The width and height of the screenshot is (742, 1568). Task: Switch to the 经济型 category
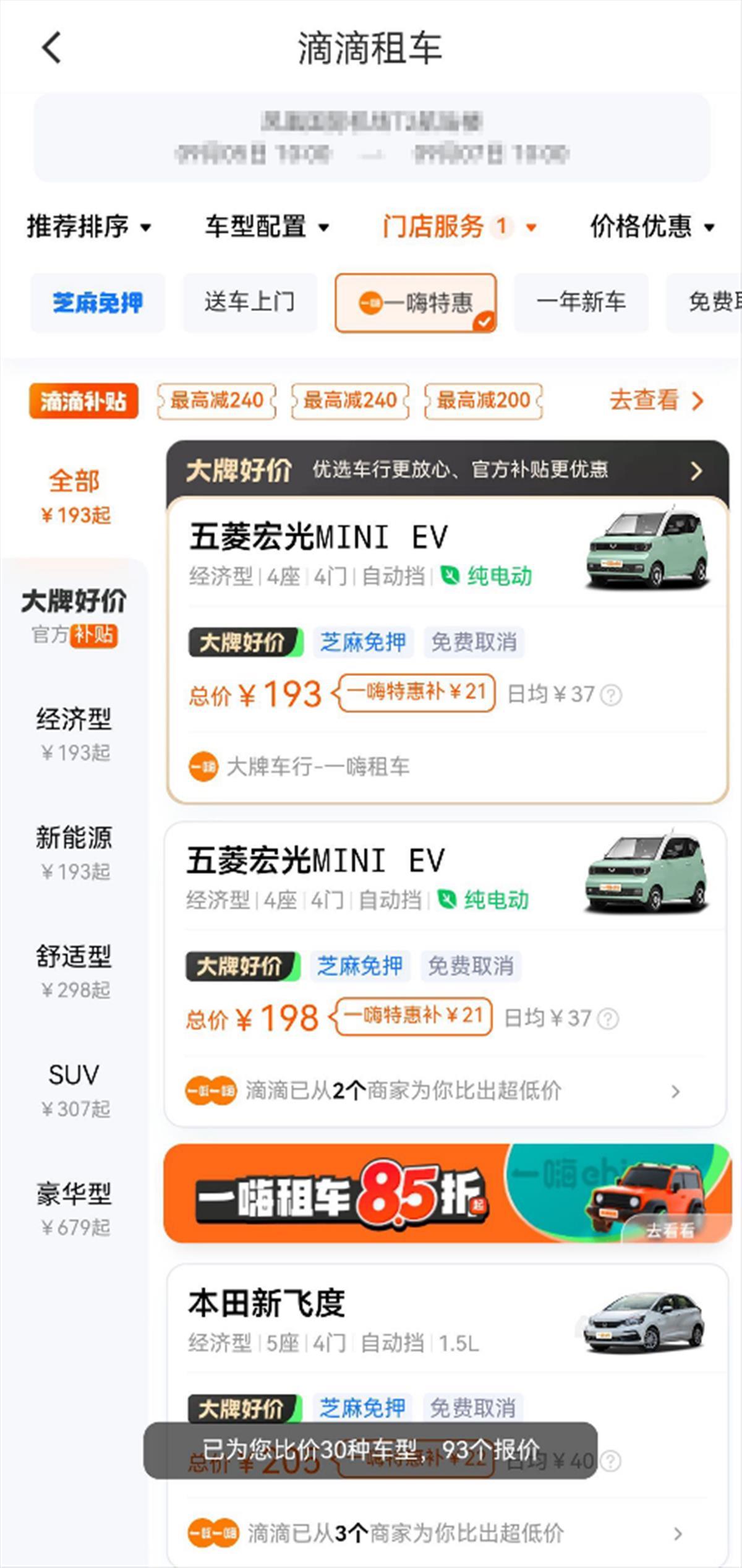tap(74, 734)
